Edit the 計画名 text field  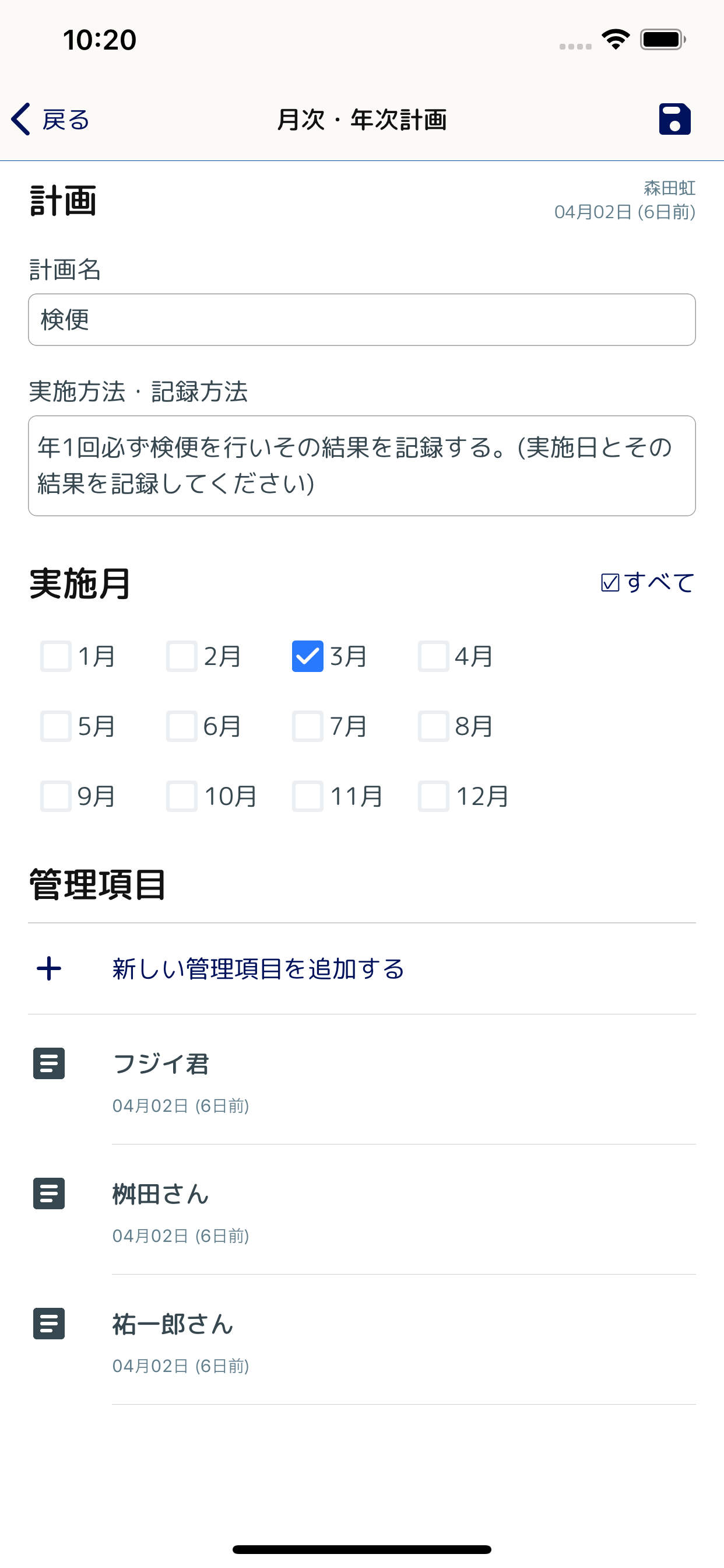coord(362,320)
